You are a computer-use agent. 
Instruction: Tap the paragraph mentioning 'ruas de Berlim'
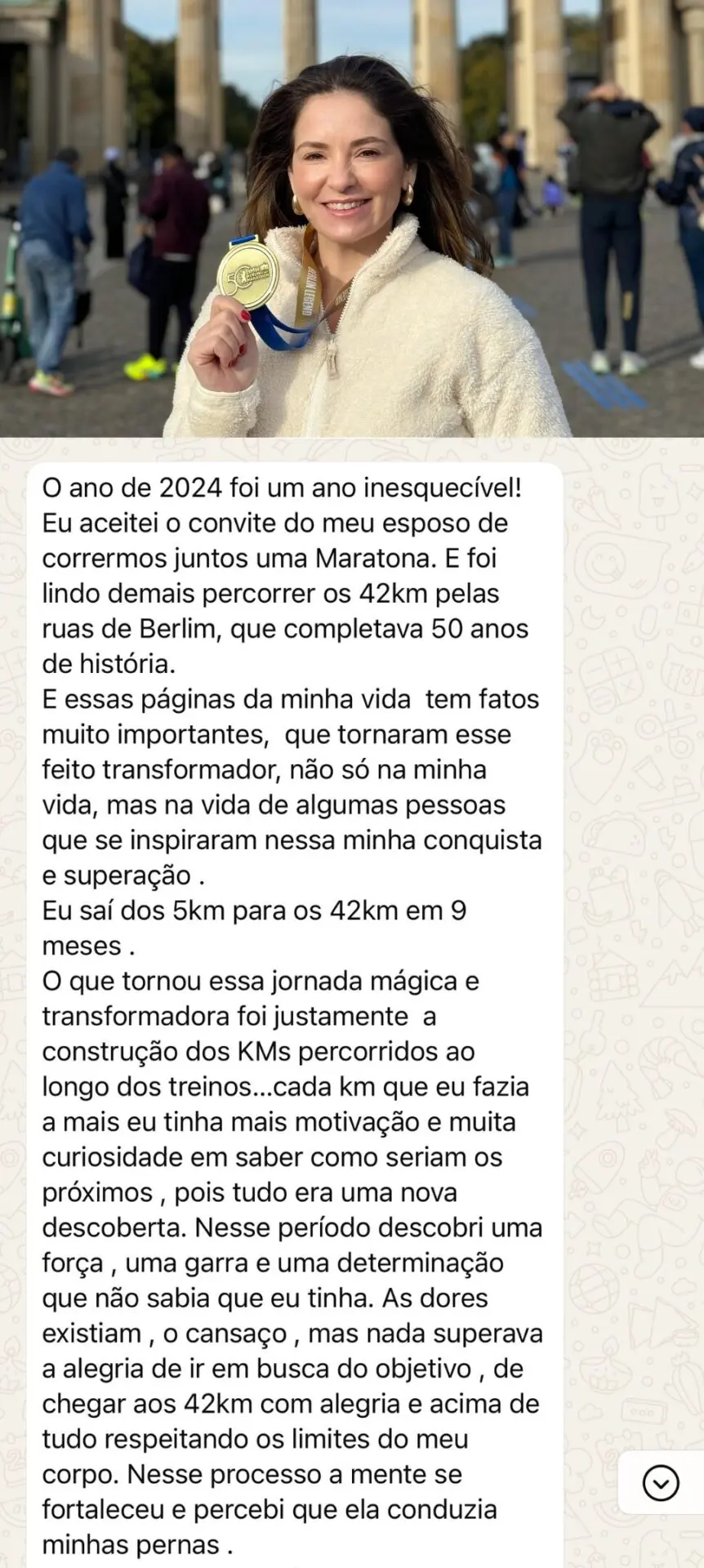click(147, 629)
